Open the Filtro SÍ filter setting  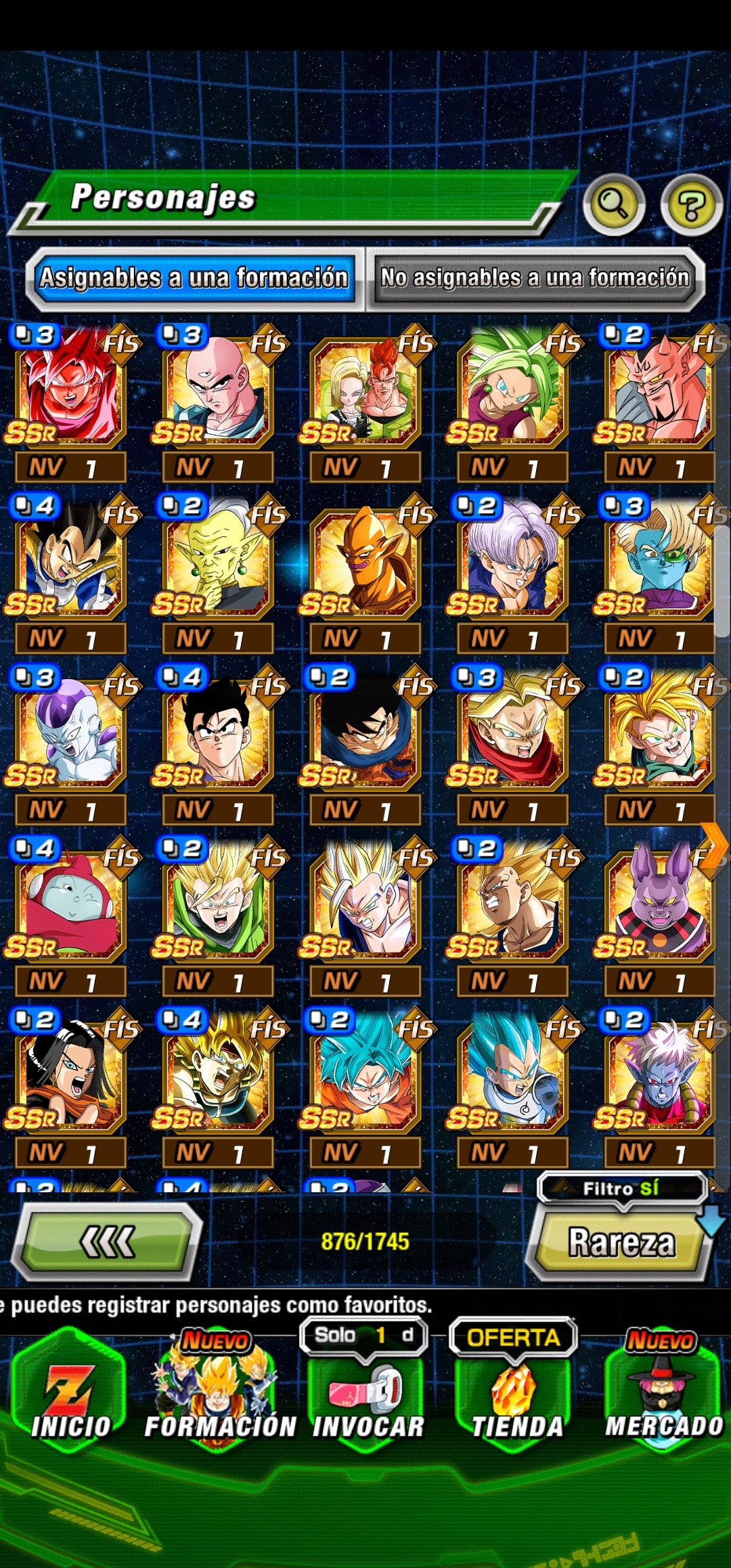(621, 1188)
